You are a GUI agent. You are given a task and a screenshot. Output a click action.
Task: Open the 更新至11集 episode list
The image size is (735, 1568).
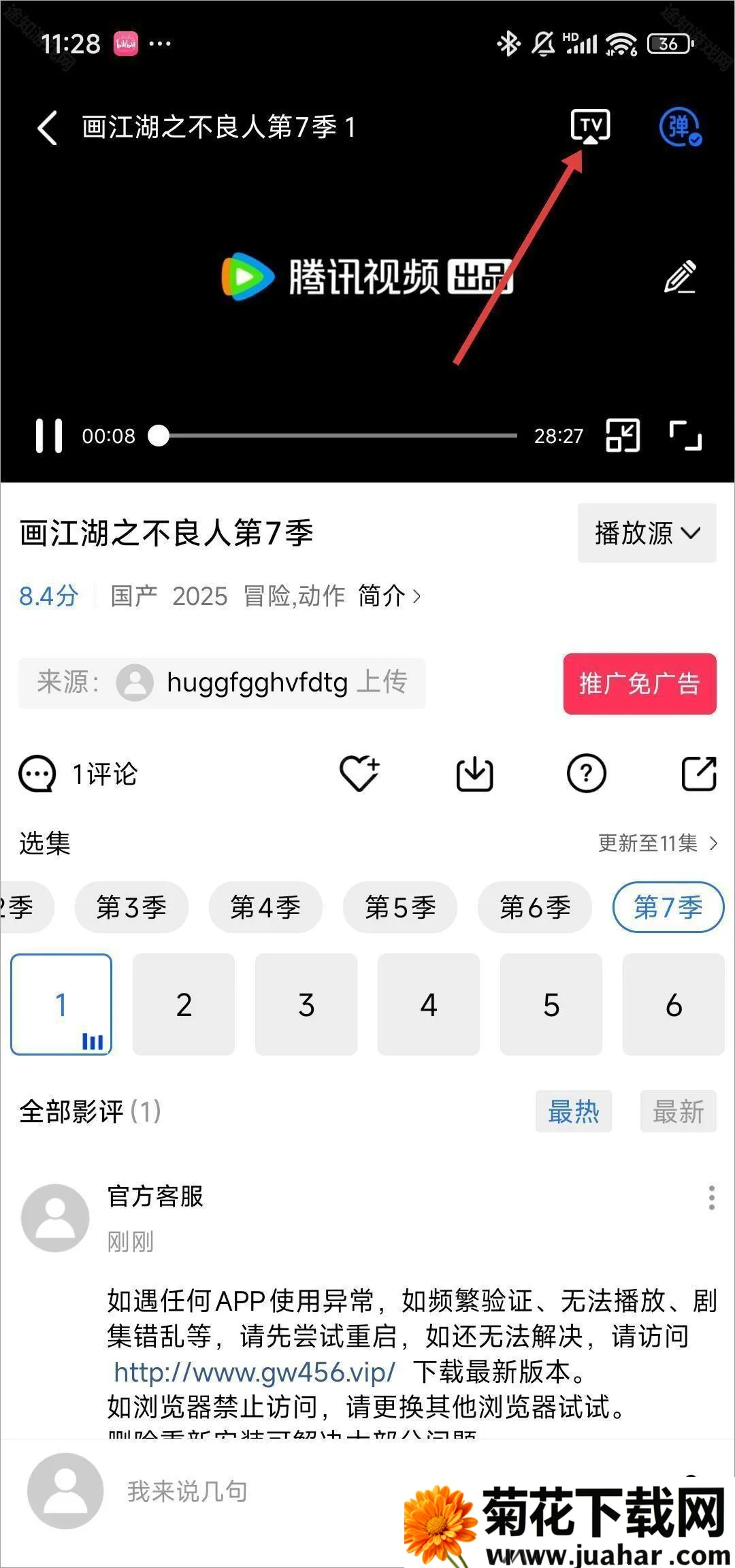[x=657, y=843]
